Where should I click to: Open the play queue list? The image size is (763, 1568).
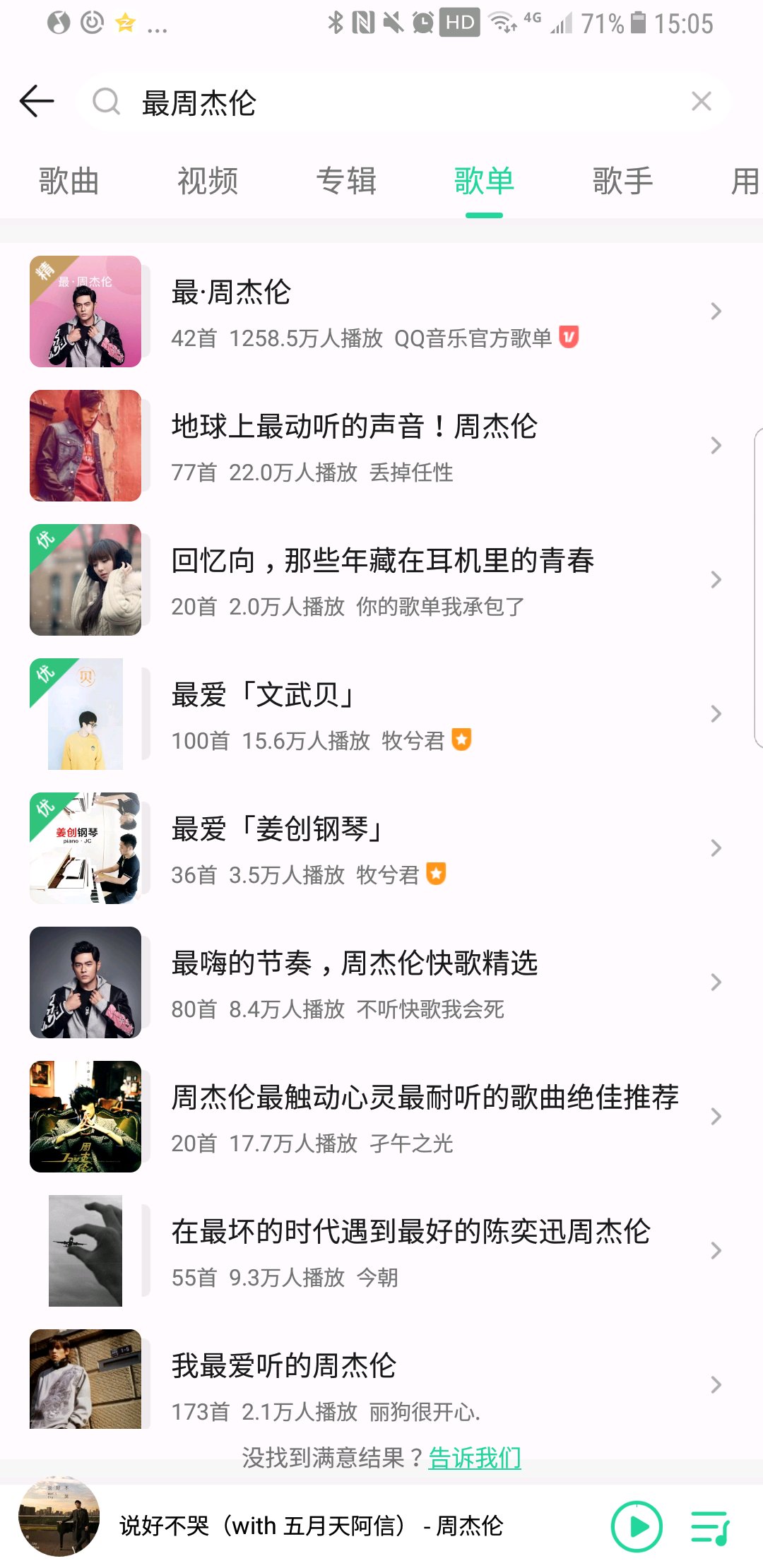(709, 1526)
